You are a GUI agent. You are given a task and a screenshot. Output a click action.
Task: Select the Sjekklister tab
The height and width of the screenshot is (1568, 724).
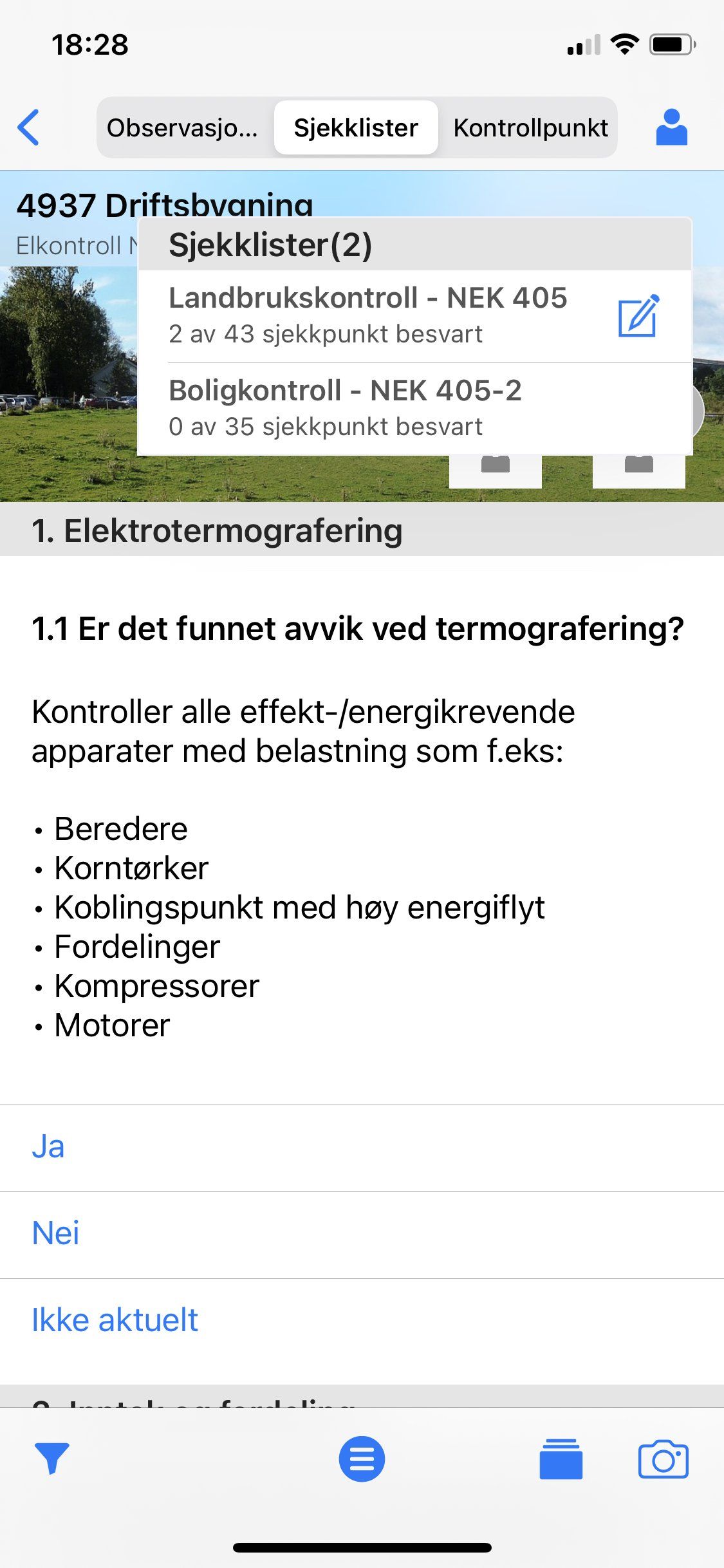(356, 127)
